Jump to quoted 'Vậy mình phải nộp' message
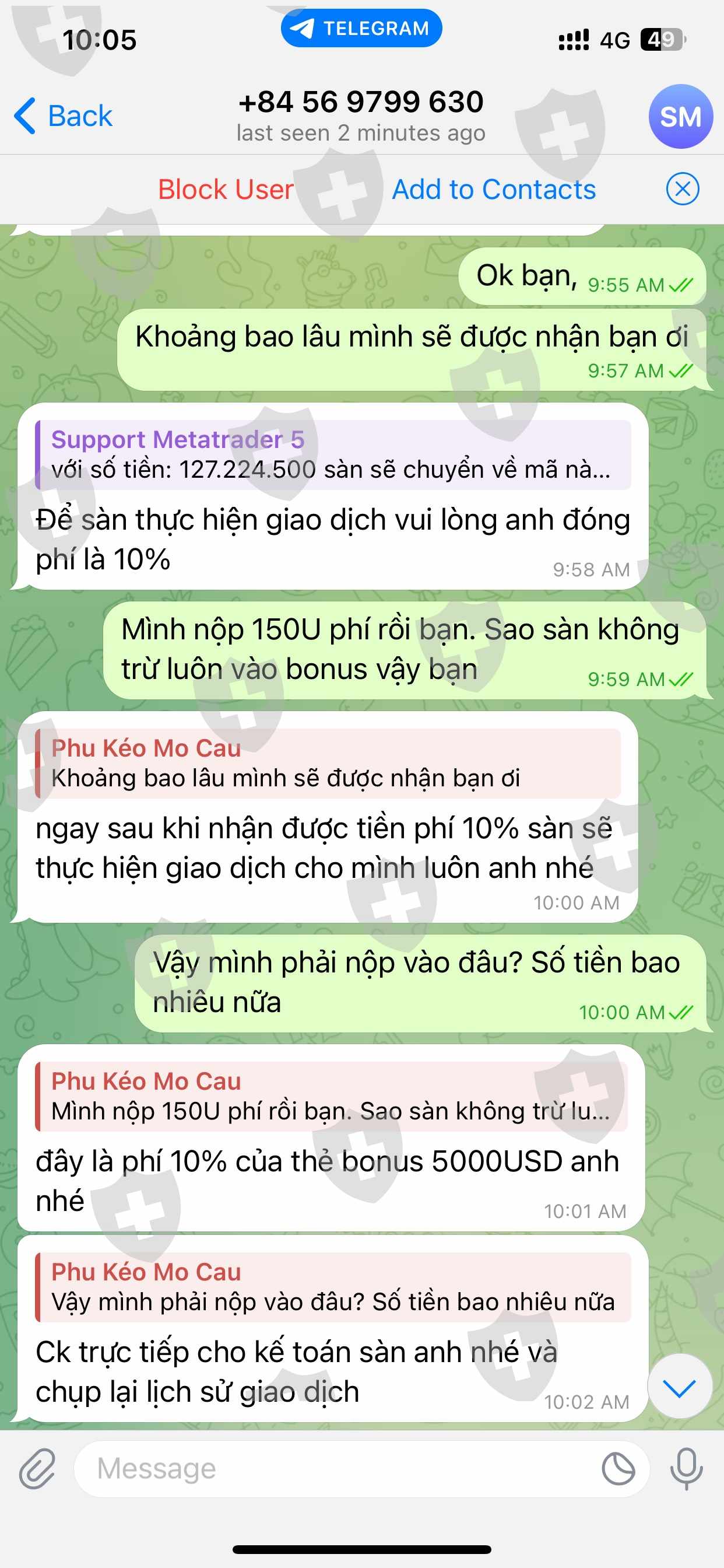The height and width of the screenshot is (1568, 724). tap(333, 1287)
